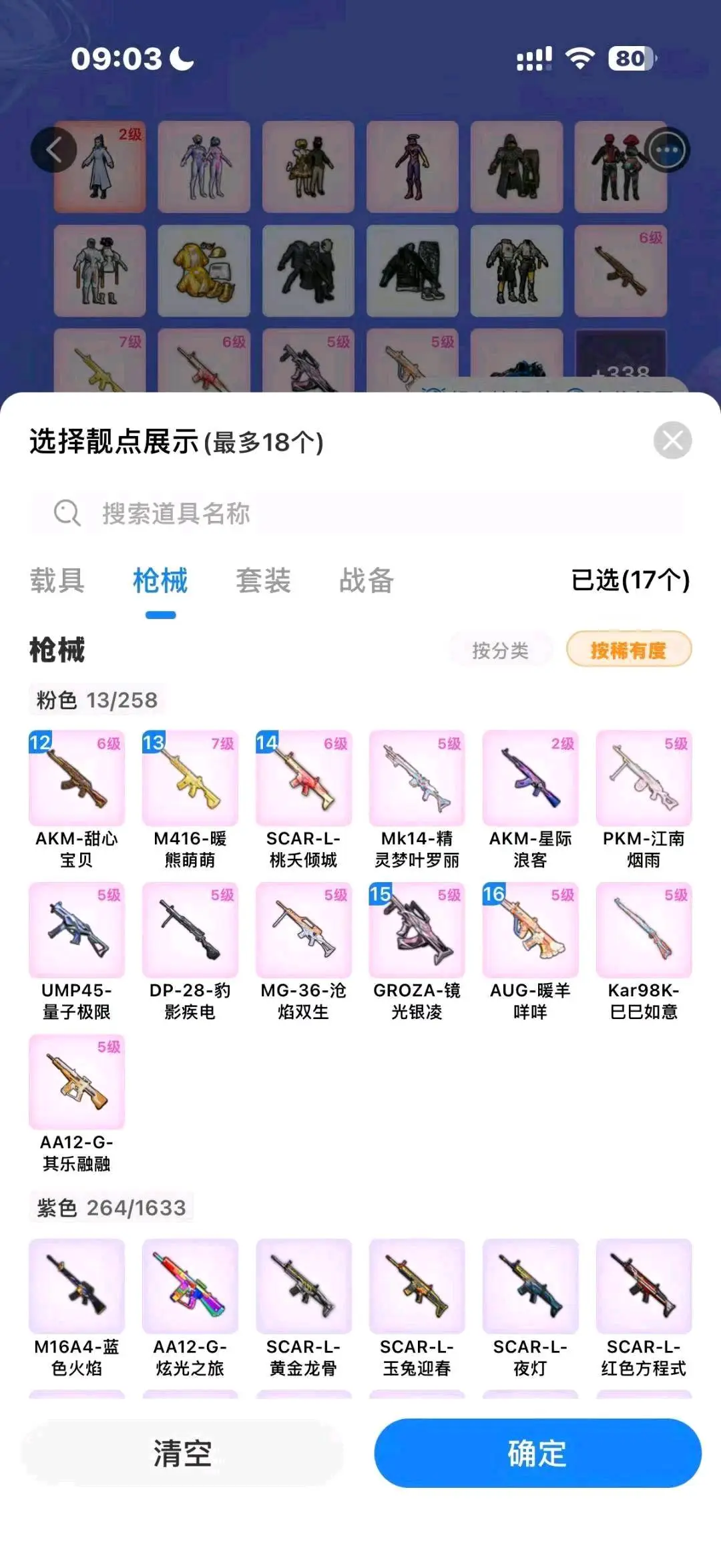
Task: Select the 按稀有度 sorting chip
Action: coord(628,650)
